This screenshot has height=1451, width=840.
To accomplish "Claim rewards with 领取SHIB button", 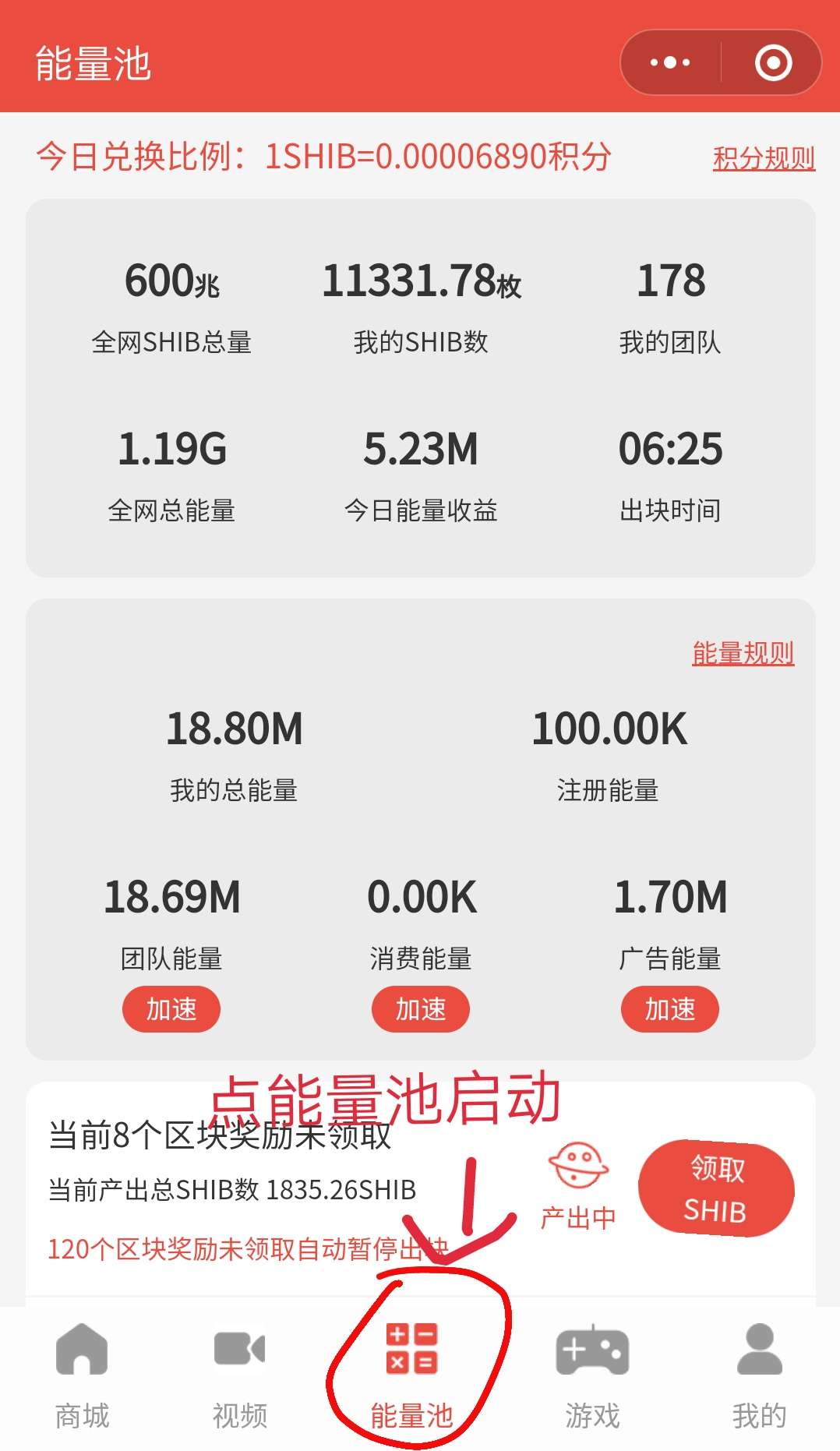I will (x=716, y=1189).
